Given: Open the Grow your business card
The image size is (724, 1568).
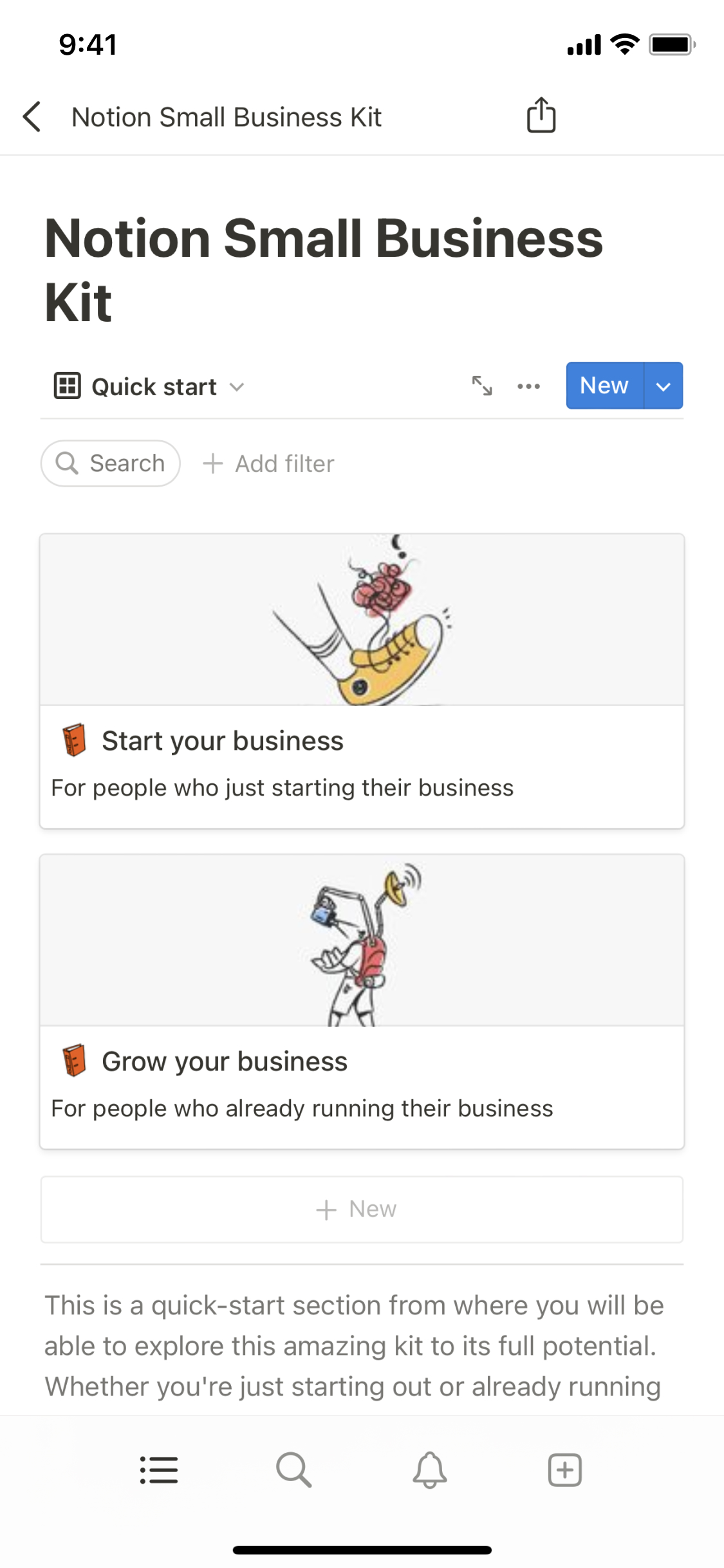Looking at the screenshot, I should [x=362, y=1061].
